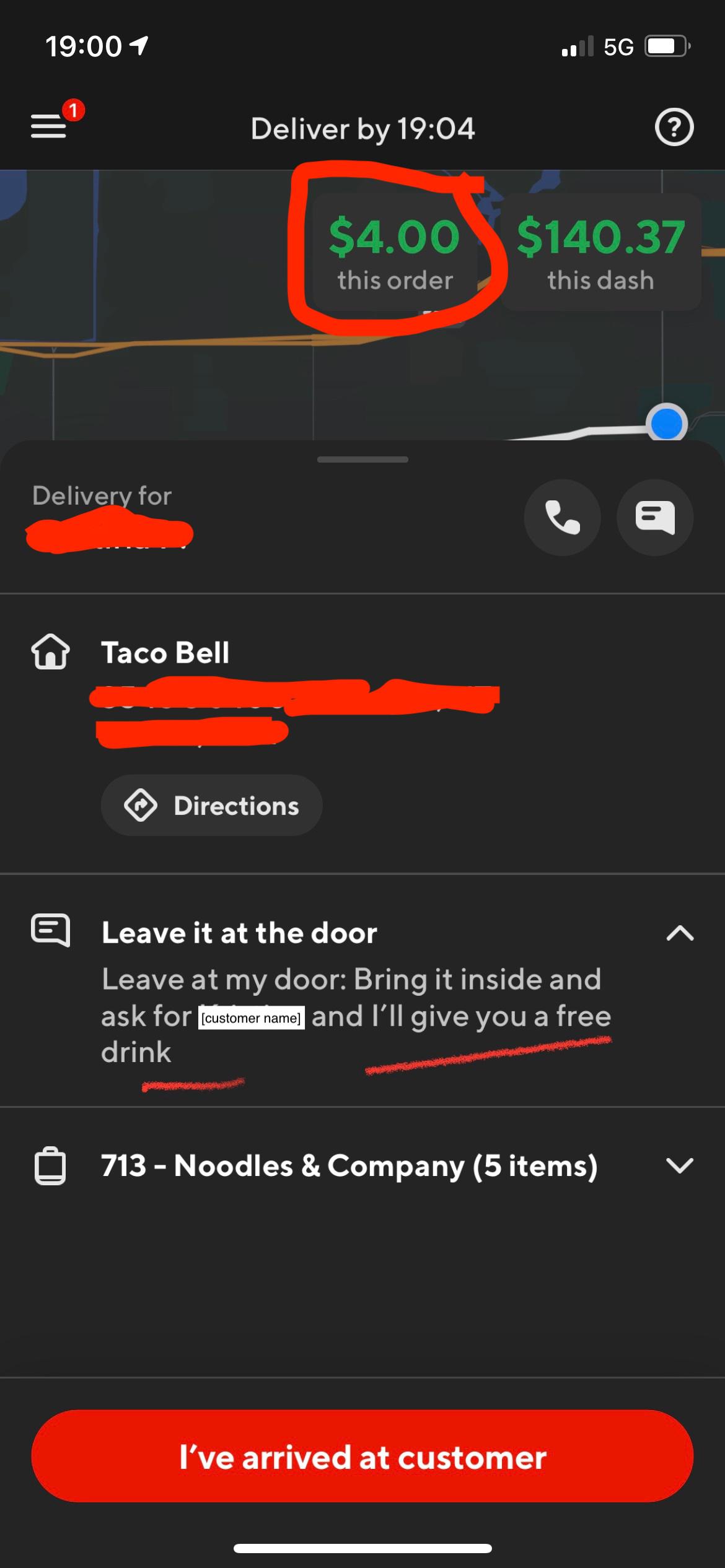725x1568 pixels.
Task: Collapse the Leave it at the door section
Action: pos(679,932)
